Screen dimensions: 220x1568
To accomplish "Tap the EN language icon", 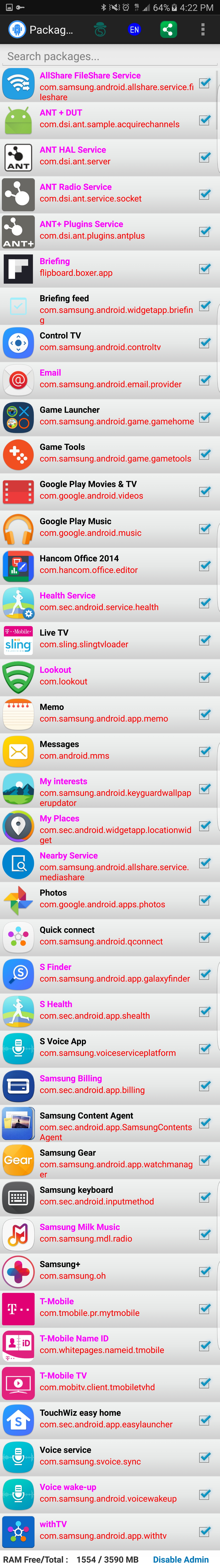I will point(134,29).
